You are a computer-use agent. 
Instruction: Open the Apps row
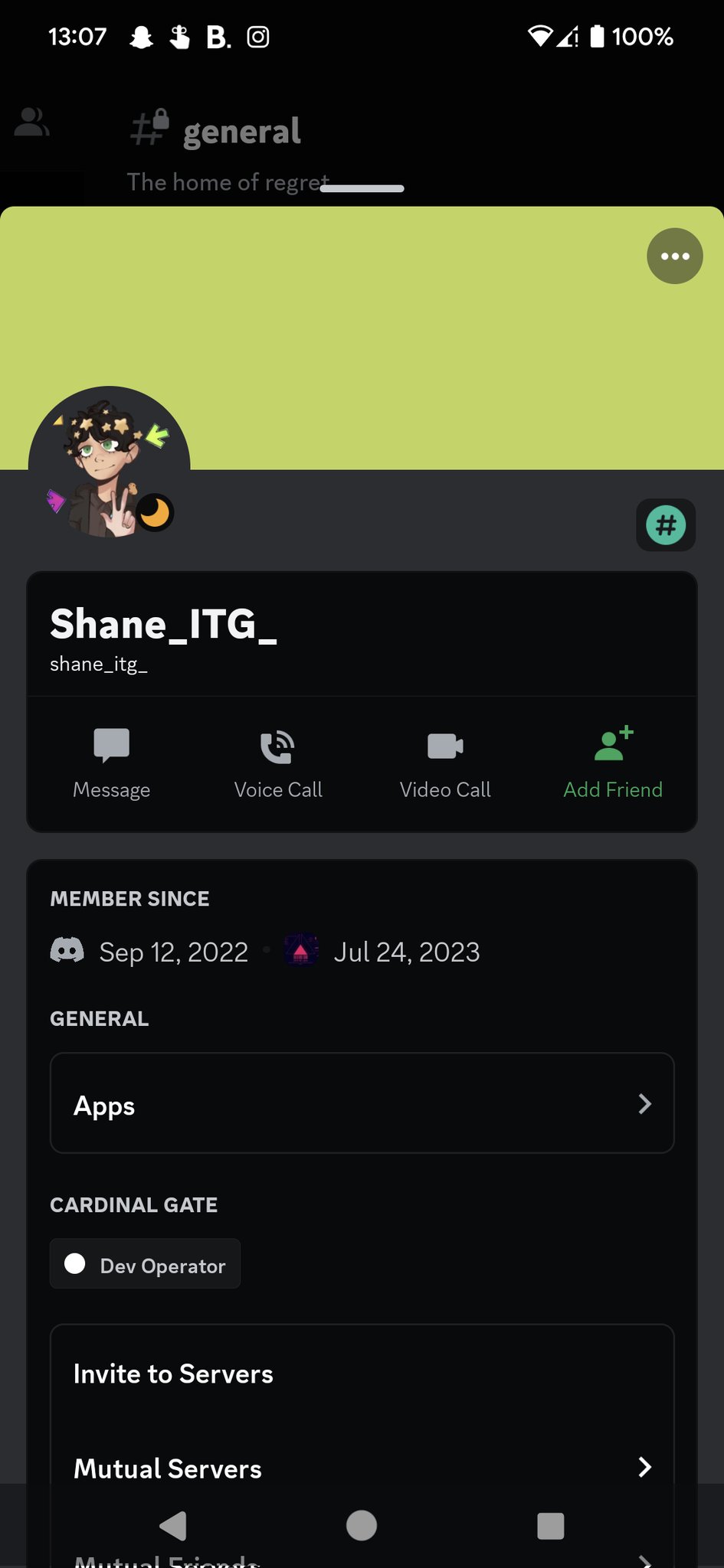click(x=362, y=1103)
